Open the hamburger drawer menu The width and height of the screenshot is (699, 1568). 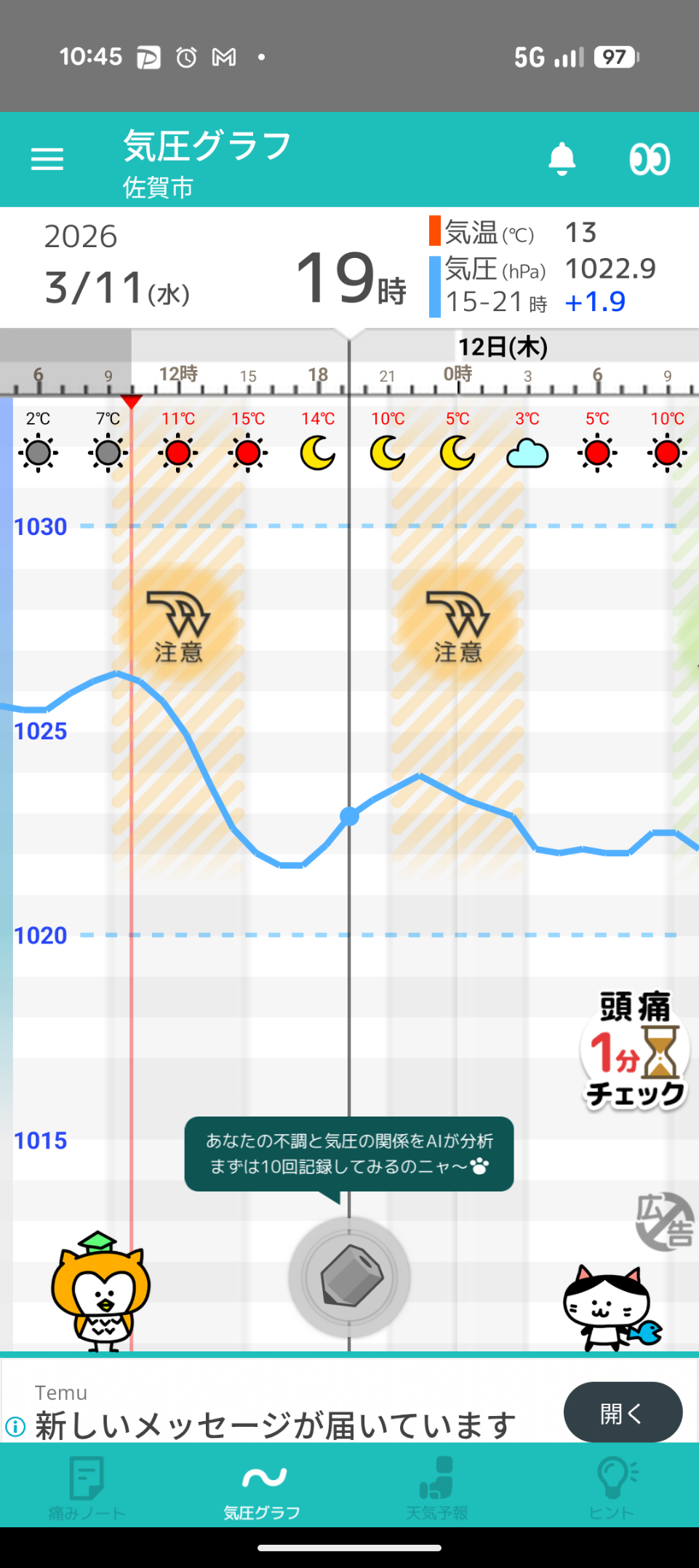[47, 158]
